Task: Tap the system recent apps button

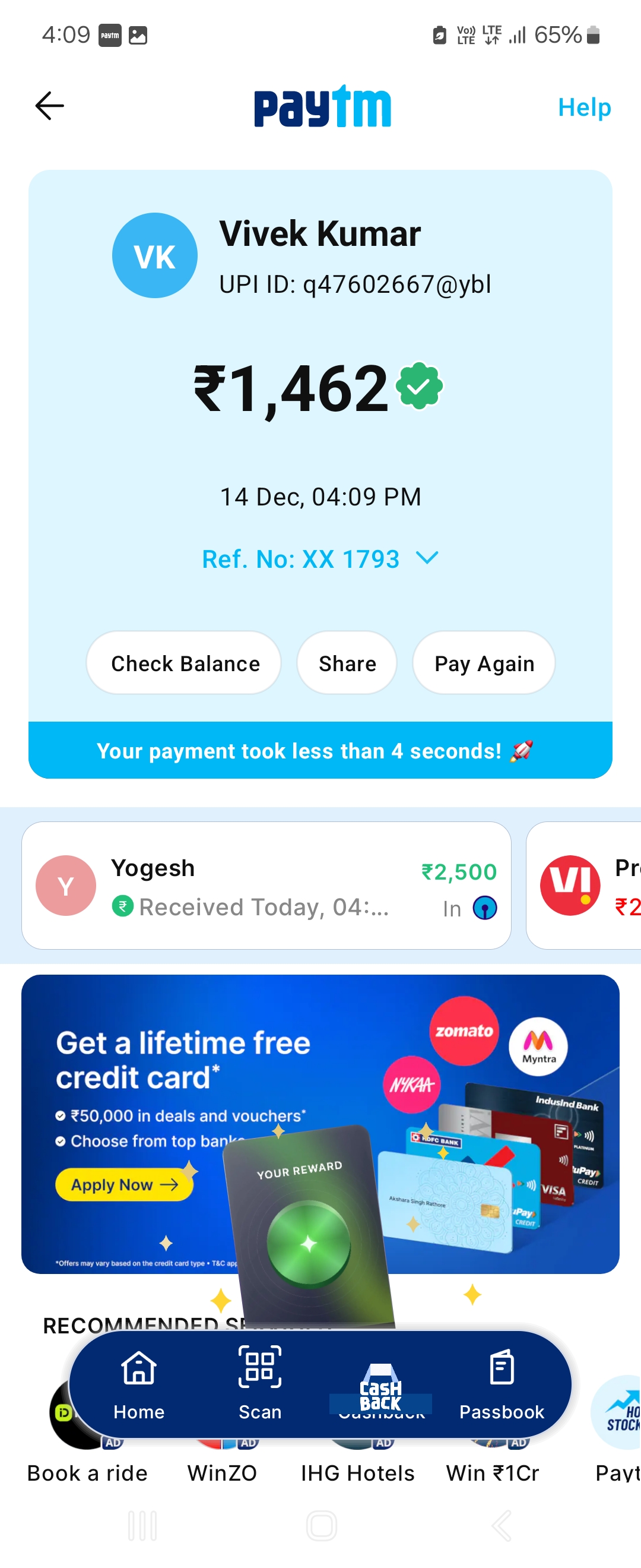Action: [x=142, y=1525]
